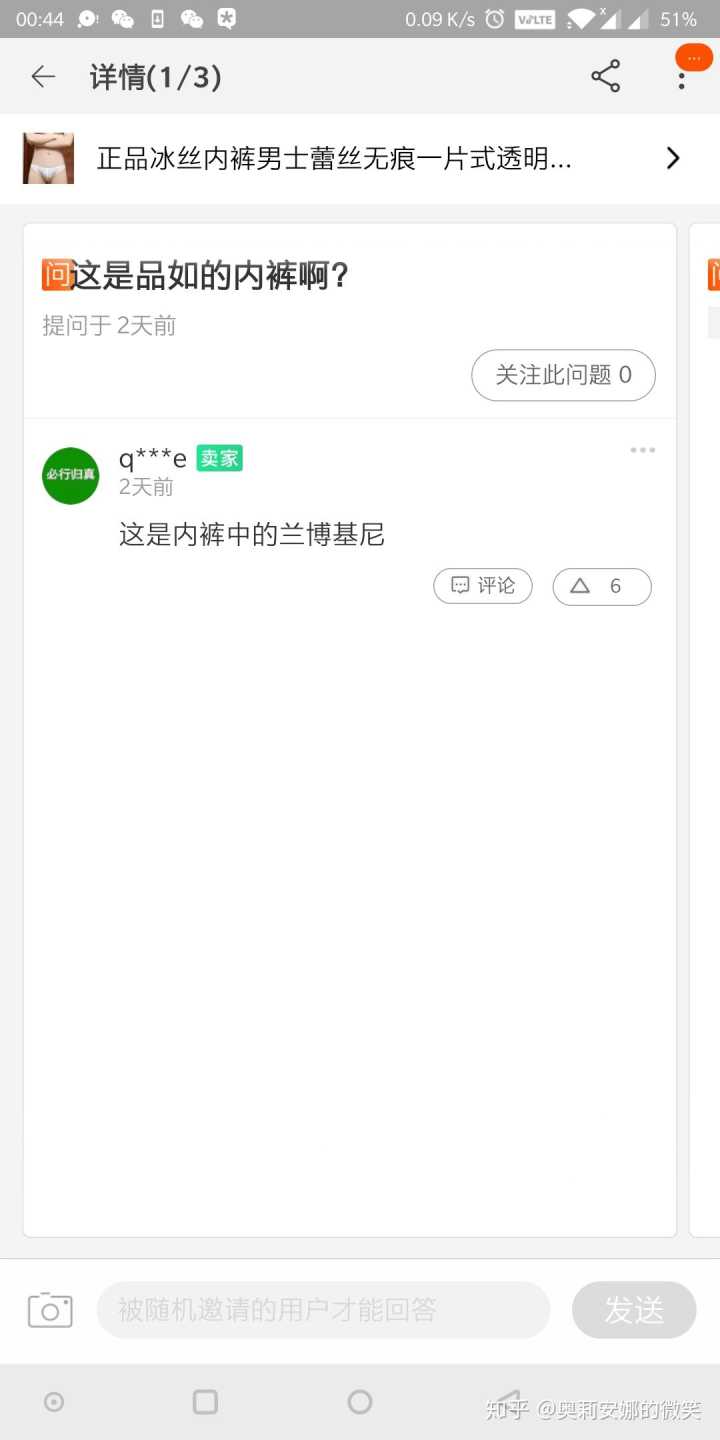This screenshot has width=720, height=1440.
Task: Open q***e seller's avatar
Action: pos(71,475)
